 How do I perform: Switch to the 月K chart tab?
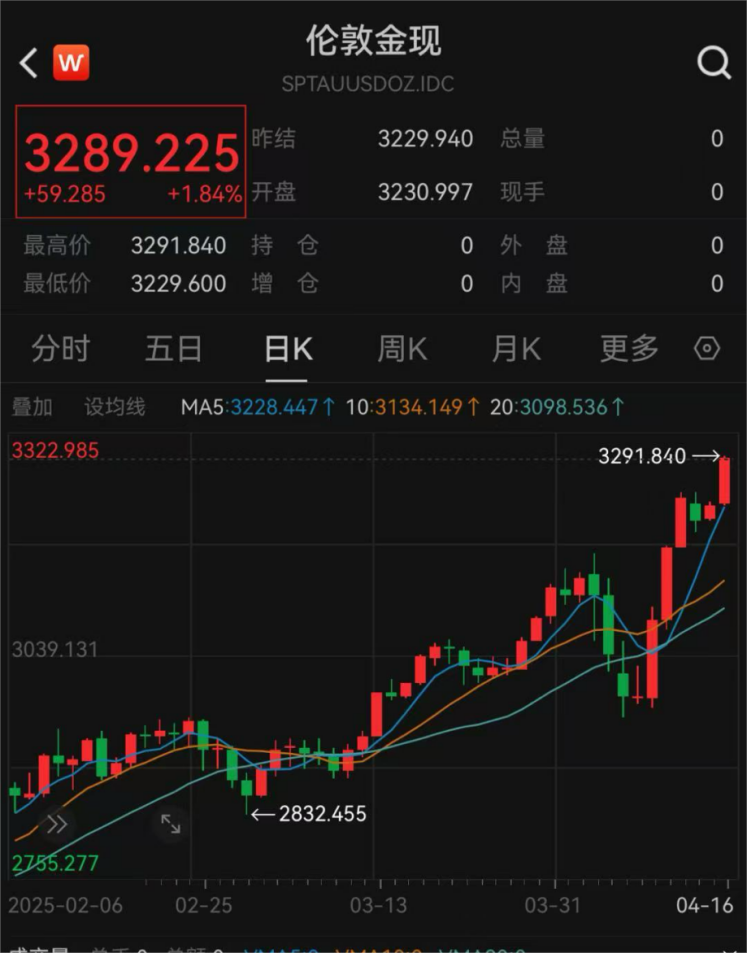coord(516,349)
